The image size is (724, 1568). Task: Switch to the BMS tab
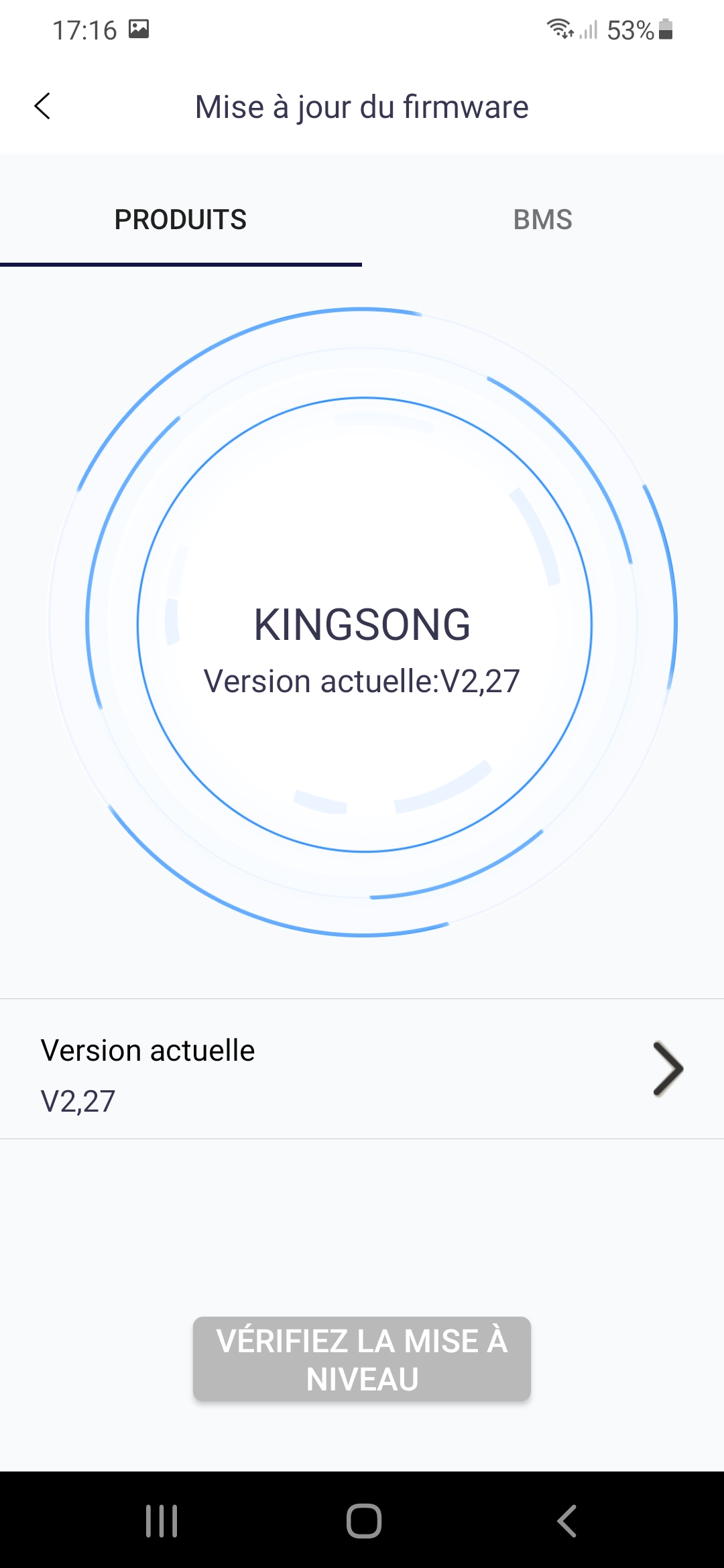543,219
